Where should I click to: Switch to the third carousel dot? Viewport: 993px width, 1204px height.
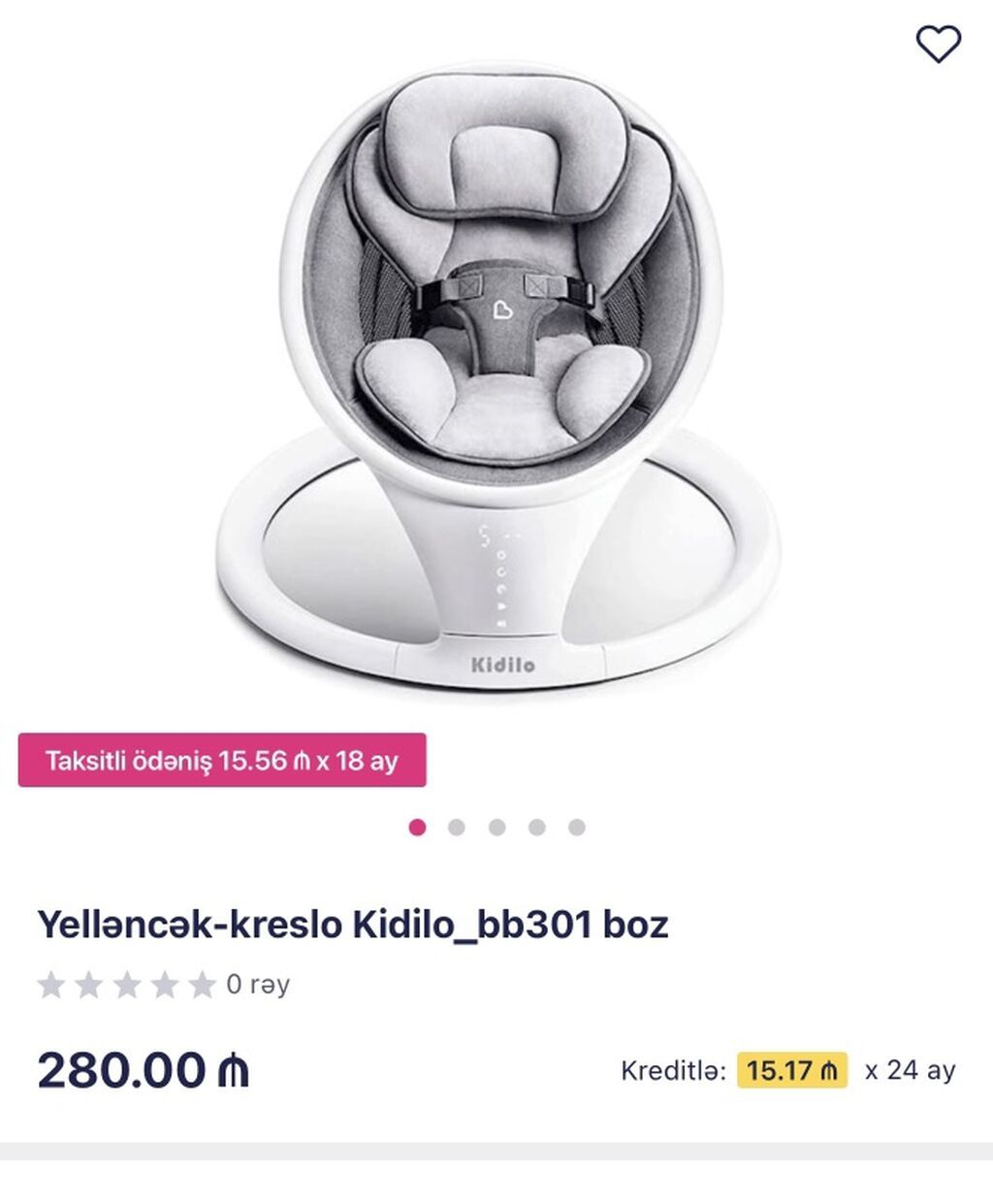pyautogui.click(x=496, y=828)
